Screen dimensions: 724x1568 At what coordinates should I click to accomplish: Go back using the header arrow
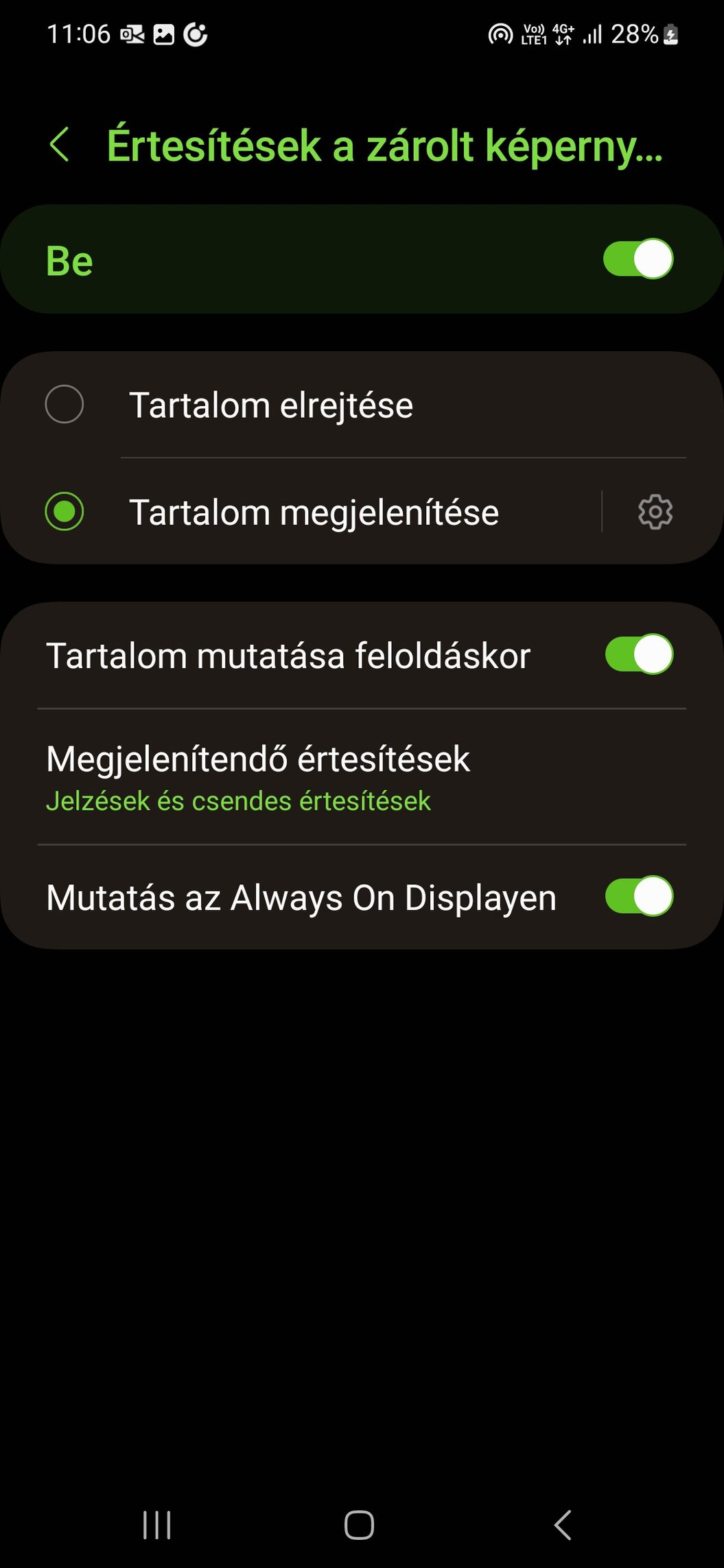tap(60, 145)
